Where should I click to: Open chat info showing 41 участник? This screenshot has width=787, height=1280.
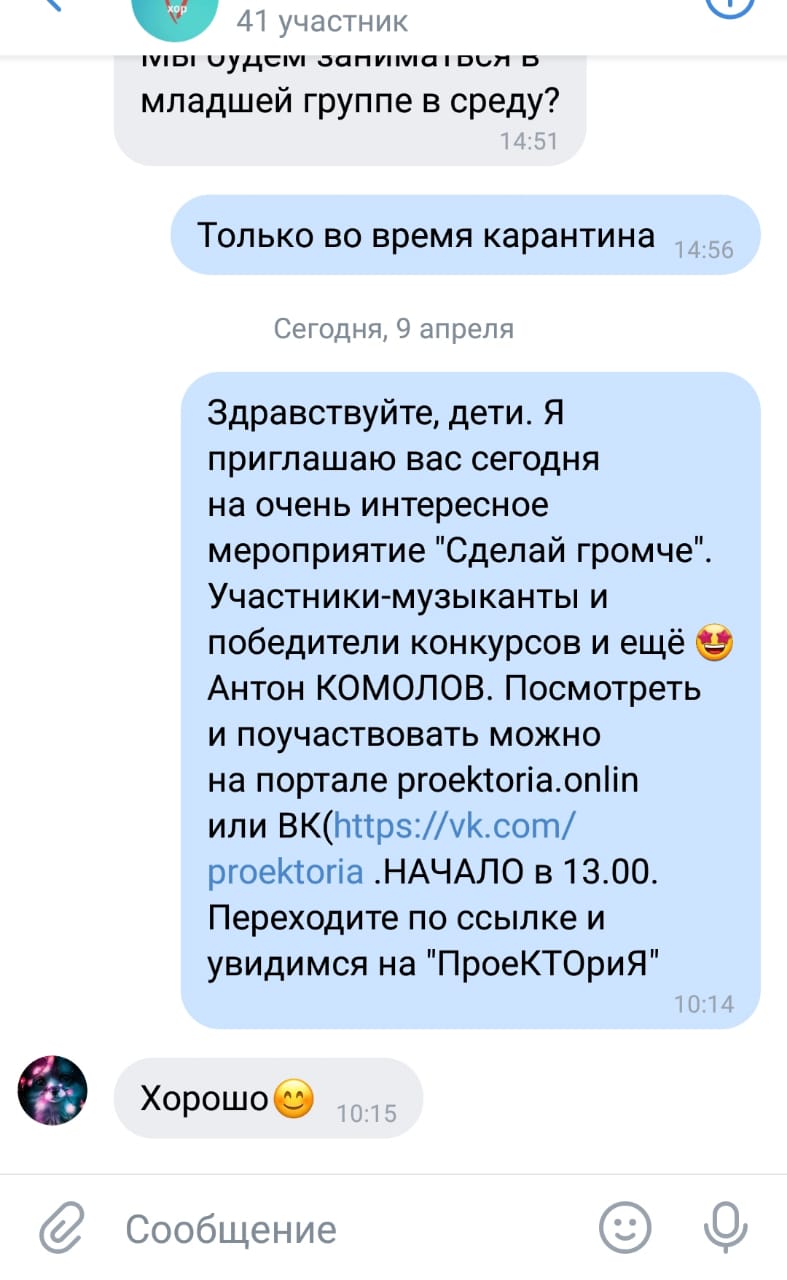tap(322, 20)
